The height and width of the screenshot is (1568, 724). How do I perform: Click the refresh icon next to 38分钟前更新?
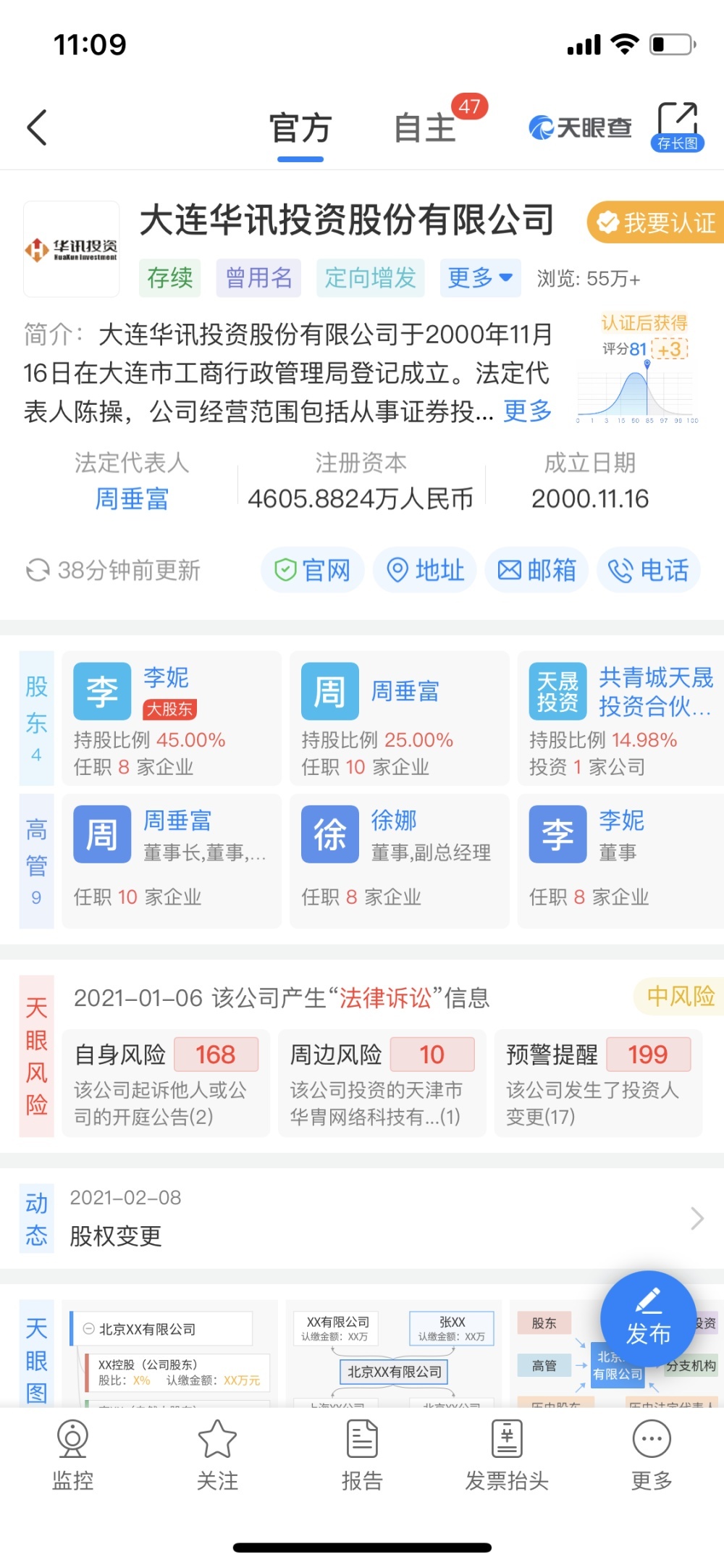click(36, 571)
